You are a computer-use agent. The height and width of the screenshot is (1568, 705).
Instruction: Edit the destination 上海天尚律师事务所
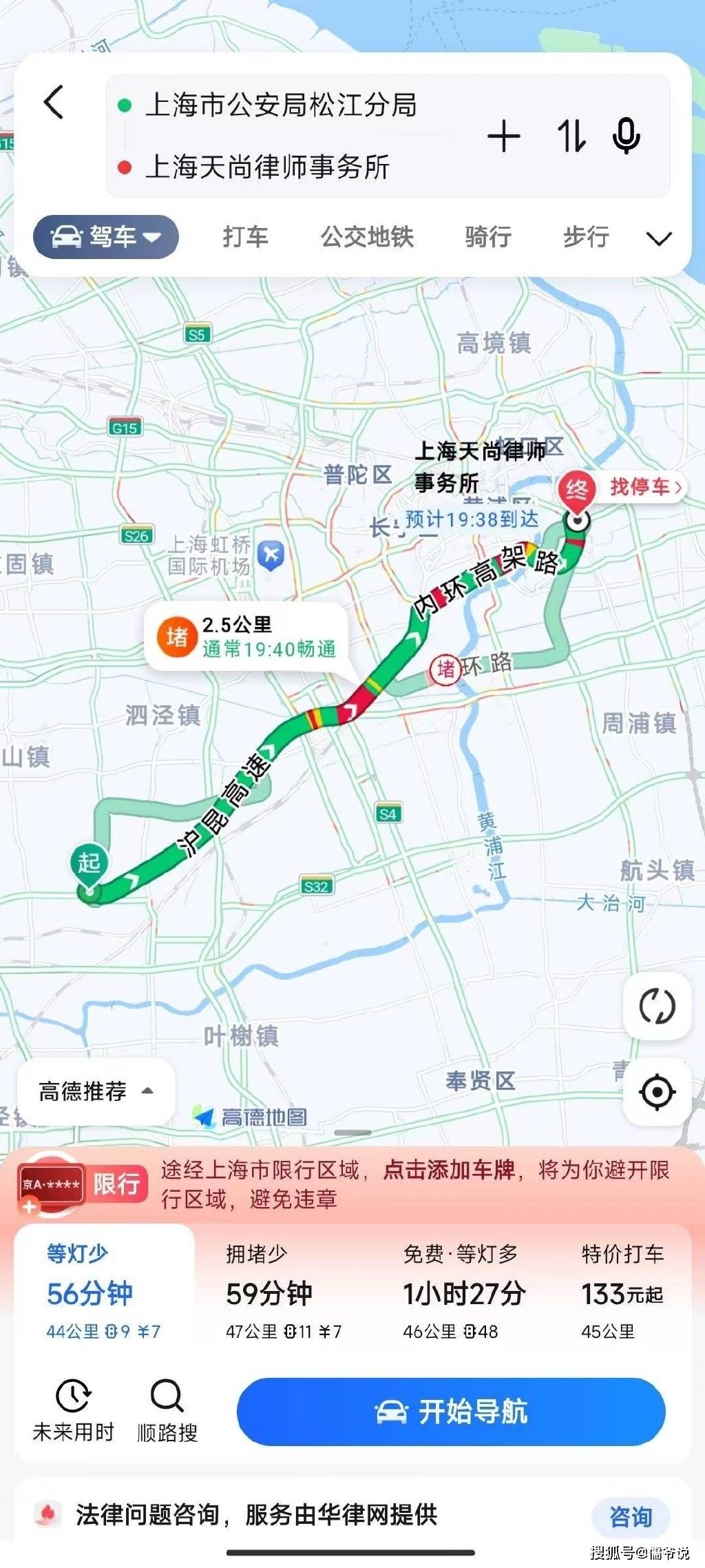coord(267,167)
